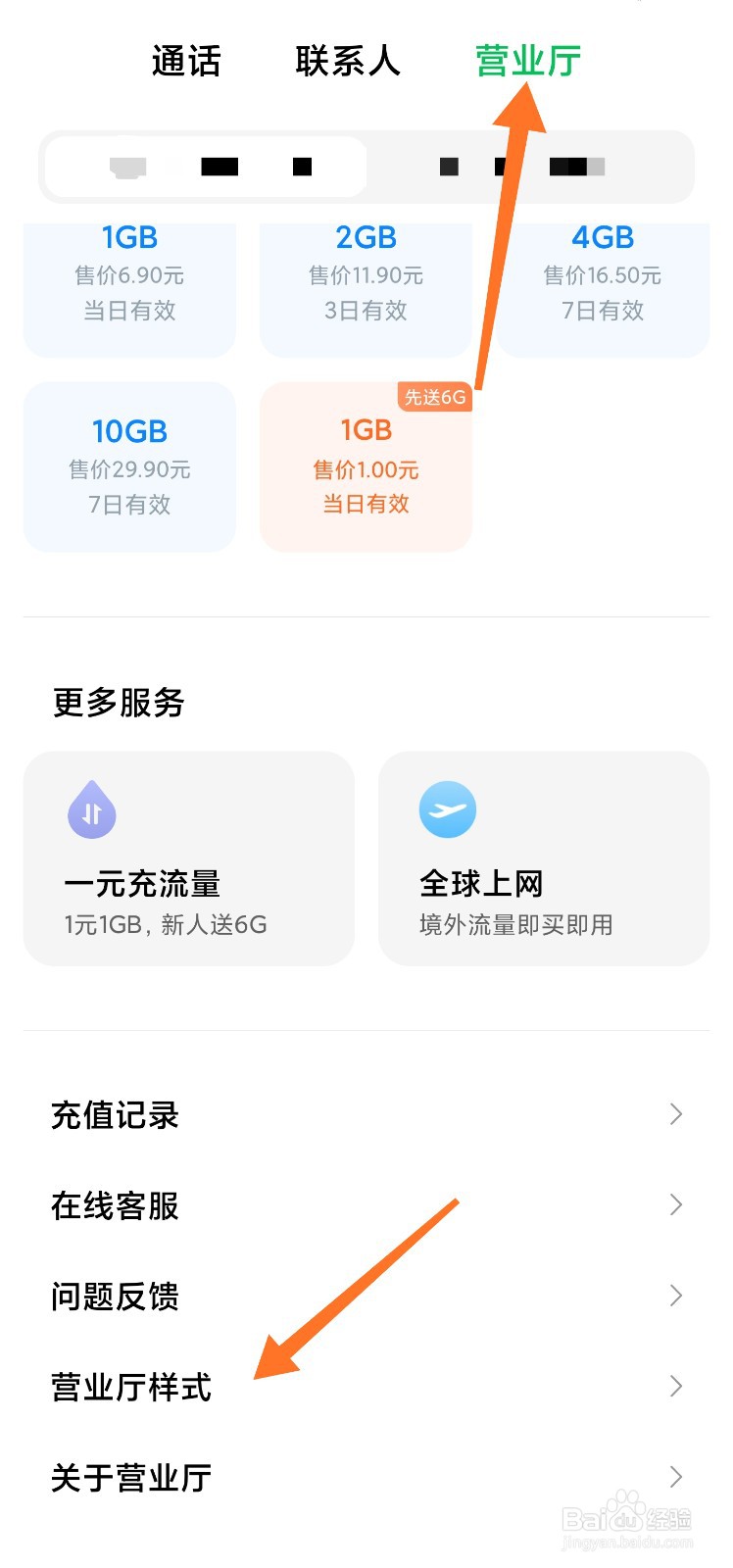Open the 一元充流量 service card
The height and width of the screenshot is (1568, 733).
188,858
